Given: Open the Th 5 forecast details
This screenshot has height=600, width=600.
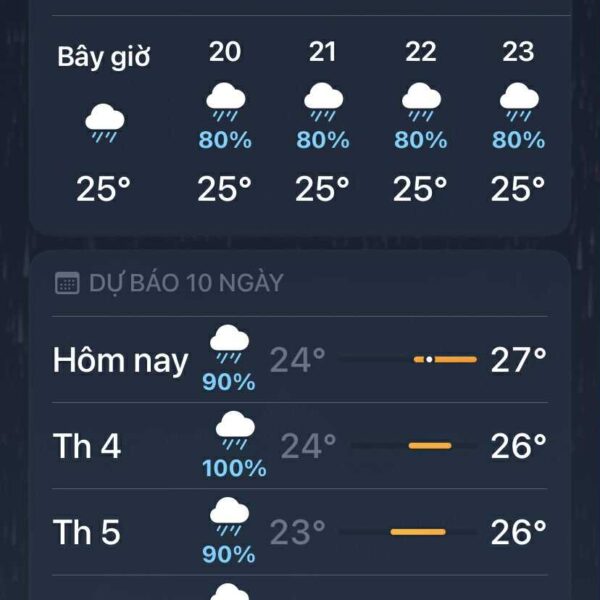Looking at the screenshot, I should pyautogui.click(x=299, y=532).
